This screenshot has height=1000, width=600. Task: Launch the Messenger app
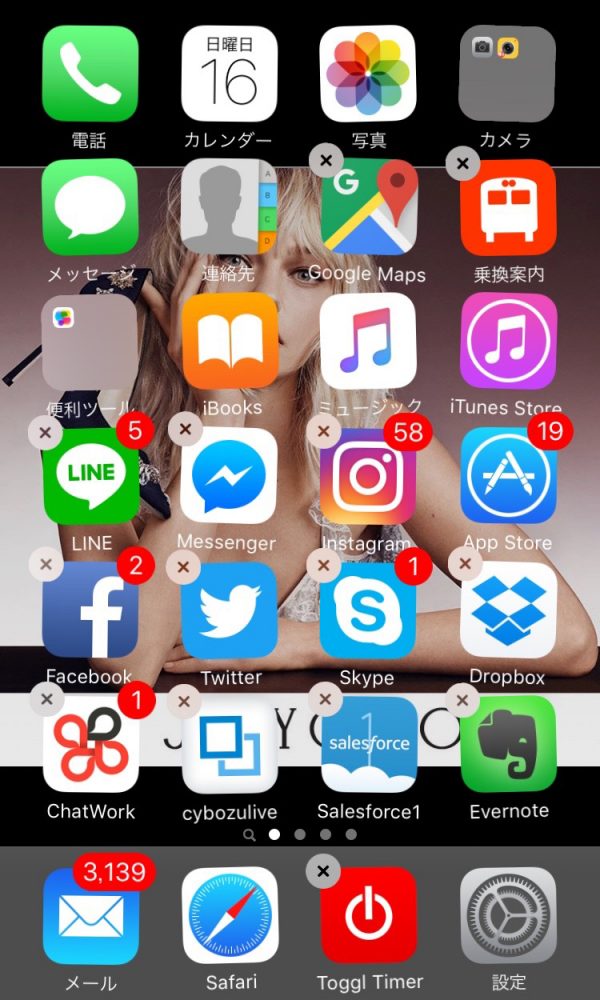tap(229, 476)
